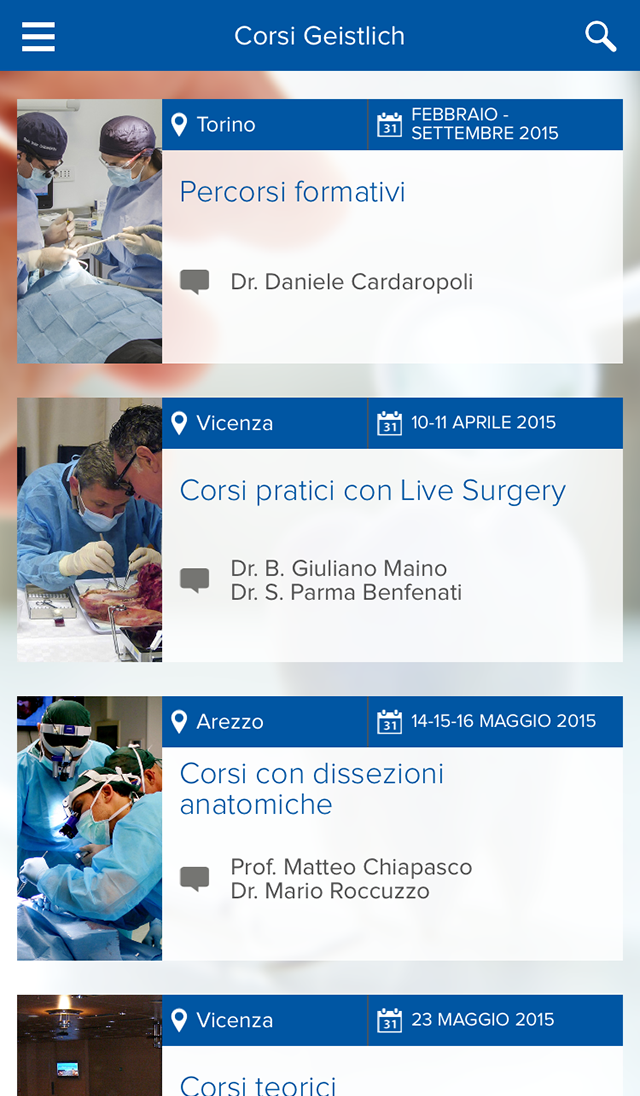
Task: Open the search magnifier icon
Action: coord(600,36)
